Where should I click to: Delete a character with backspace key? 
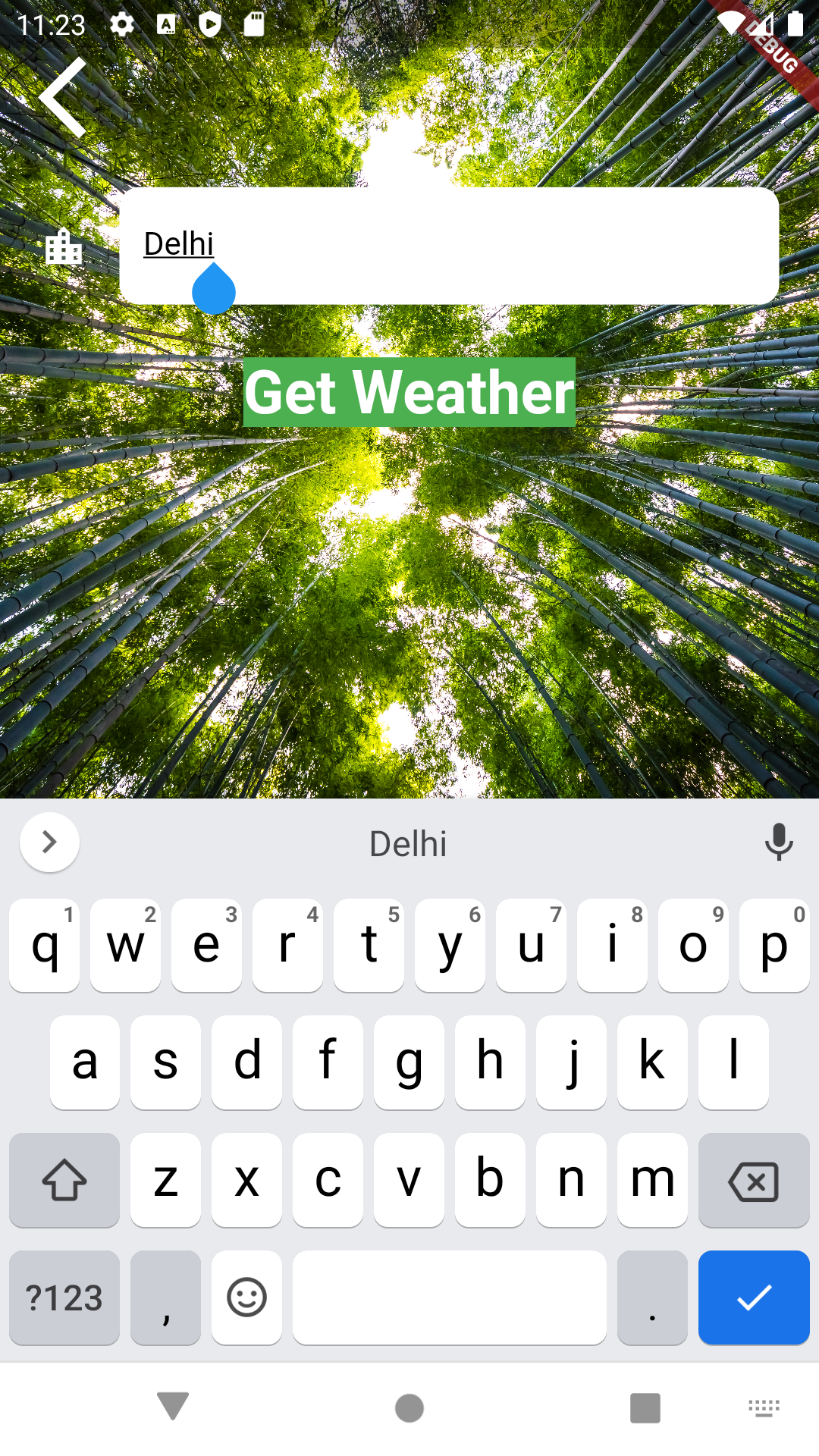(754, 1180)
